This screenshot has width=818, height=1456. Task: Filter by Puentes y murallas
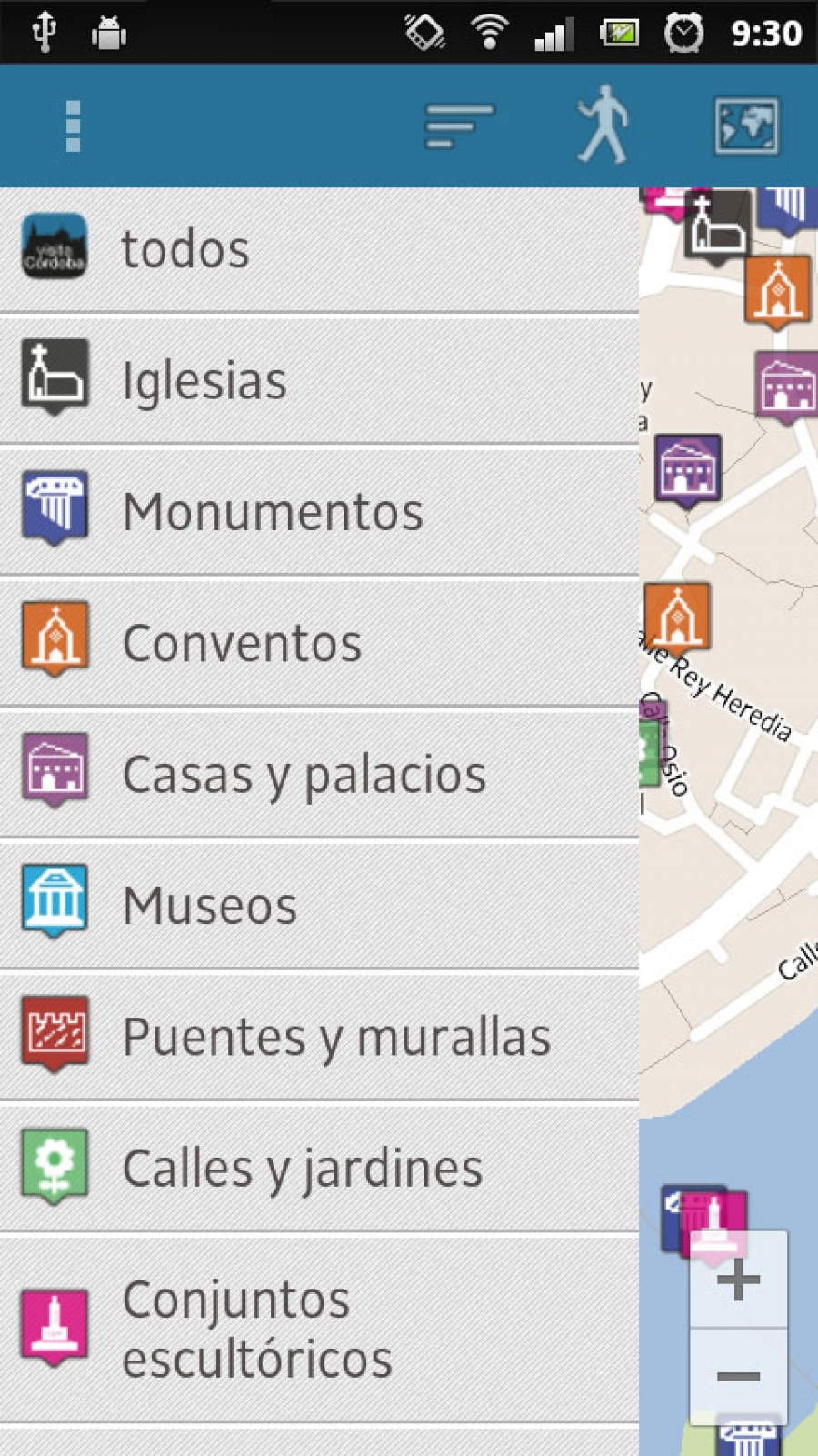[x=319, y=1037]
